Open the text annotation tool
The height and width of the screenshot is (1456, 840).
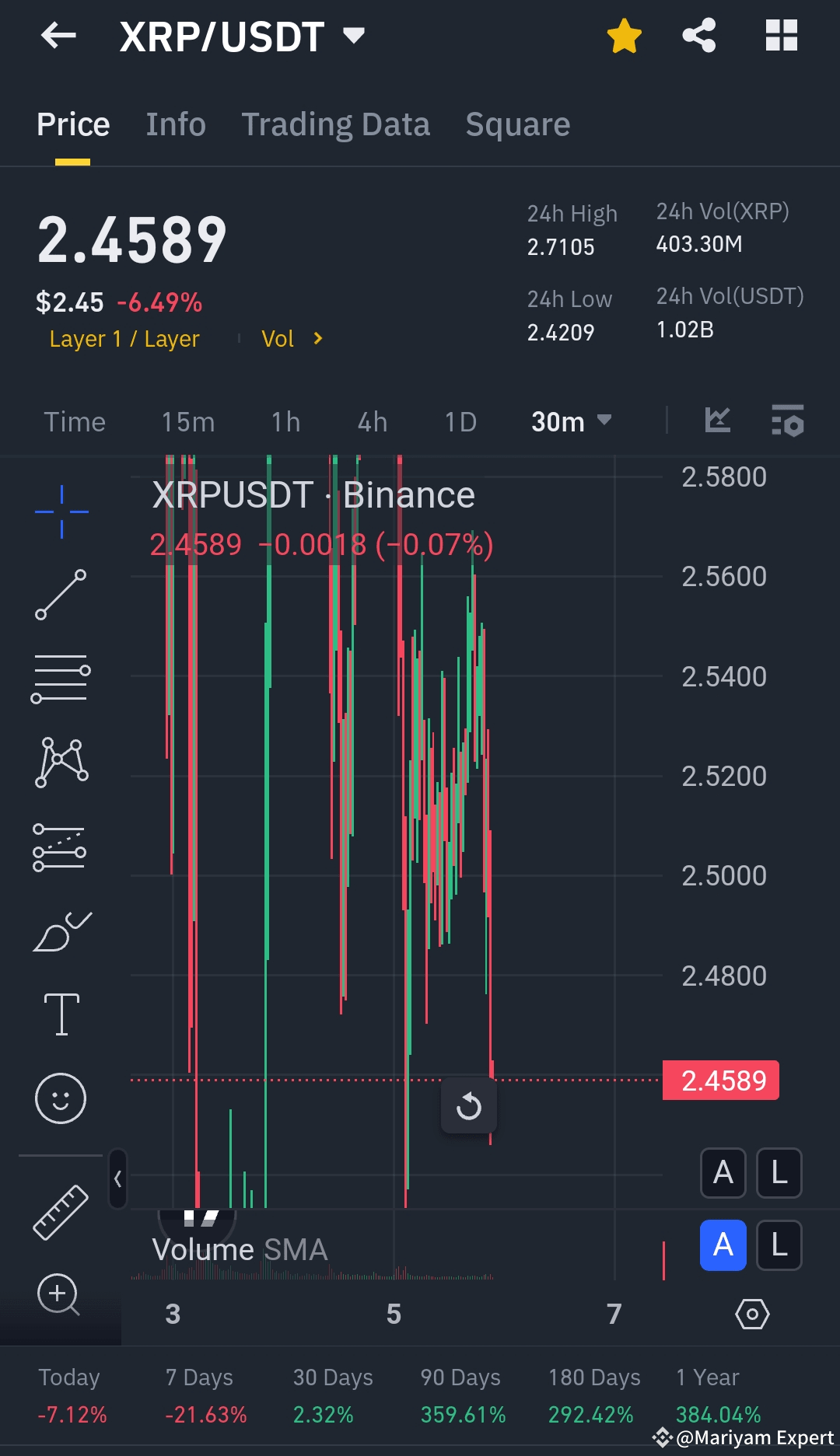pyautogui.click(x=61, y=1013)
